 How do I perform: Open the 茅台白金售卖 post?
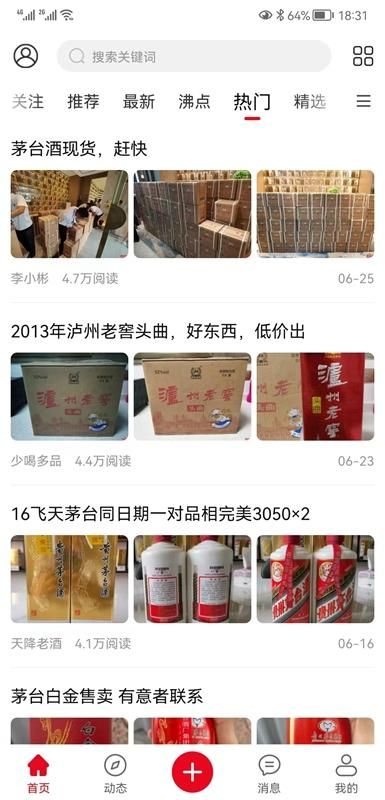pyautogui.click(x=107, y=696)
